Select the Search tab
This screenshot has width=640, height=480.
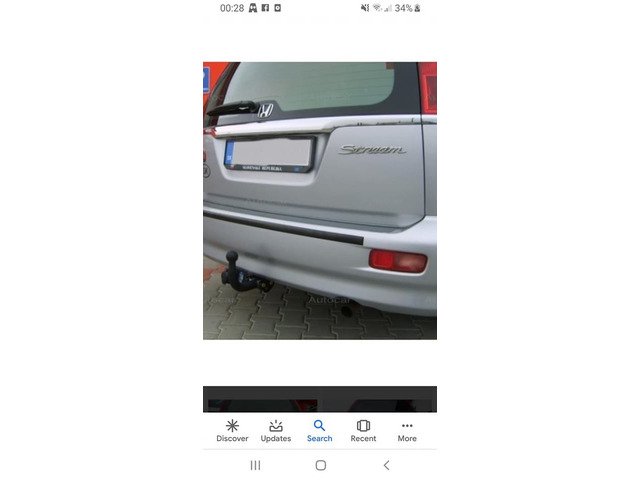pyautogui.click(x=320, y=430)
